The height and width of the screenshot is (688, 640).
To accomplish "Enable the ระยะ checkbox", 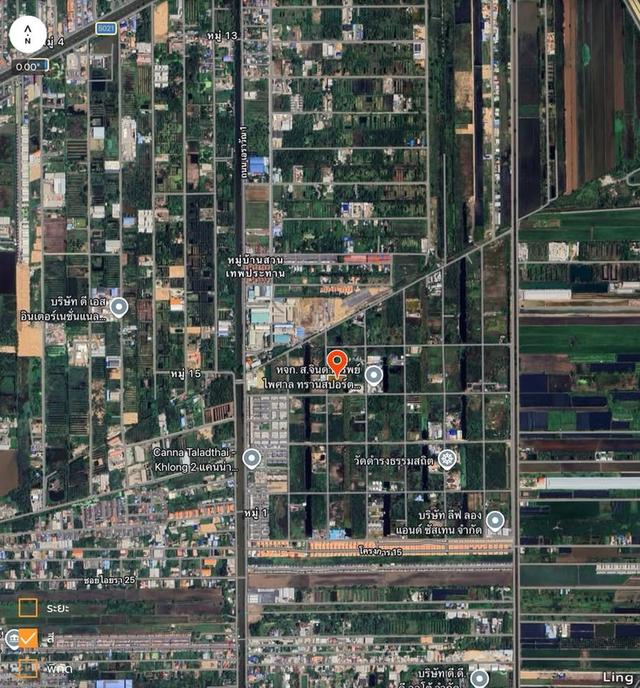I will coord(28,607).
